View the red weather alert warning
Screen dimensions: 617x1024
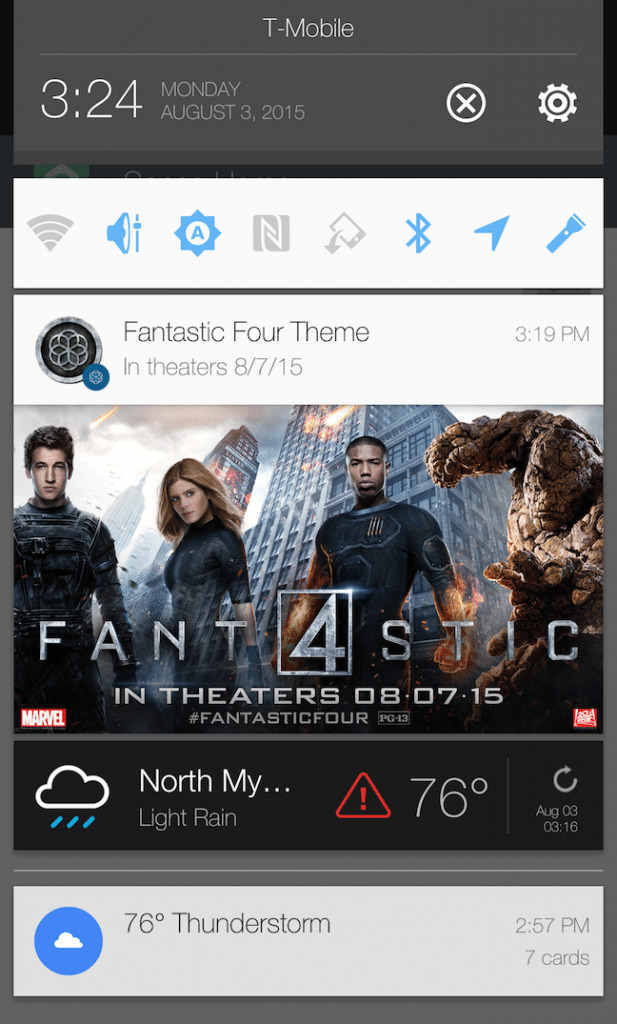pos(363,796)
